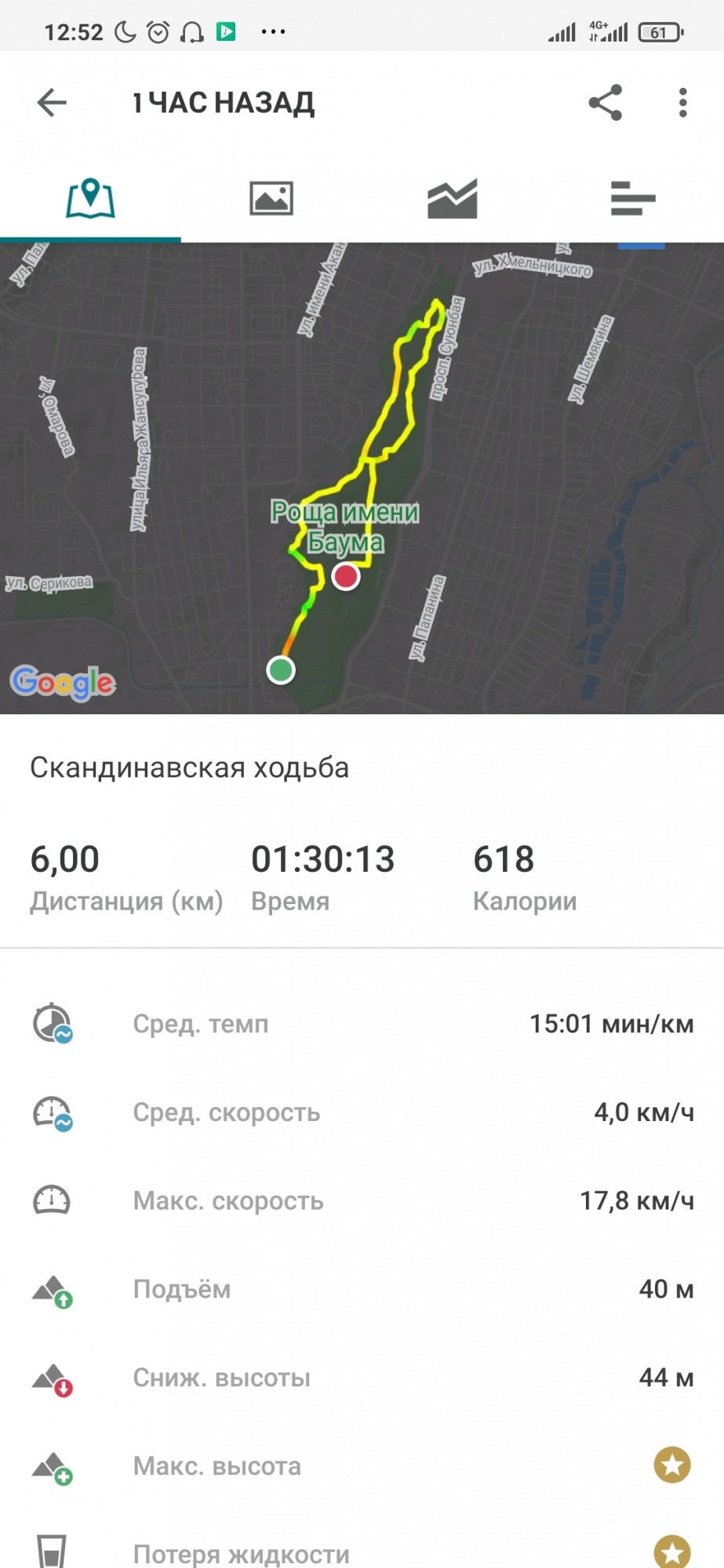
Task: Tap the premium star next to Макс. высота
Action: [672, 1465]
